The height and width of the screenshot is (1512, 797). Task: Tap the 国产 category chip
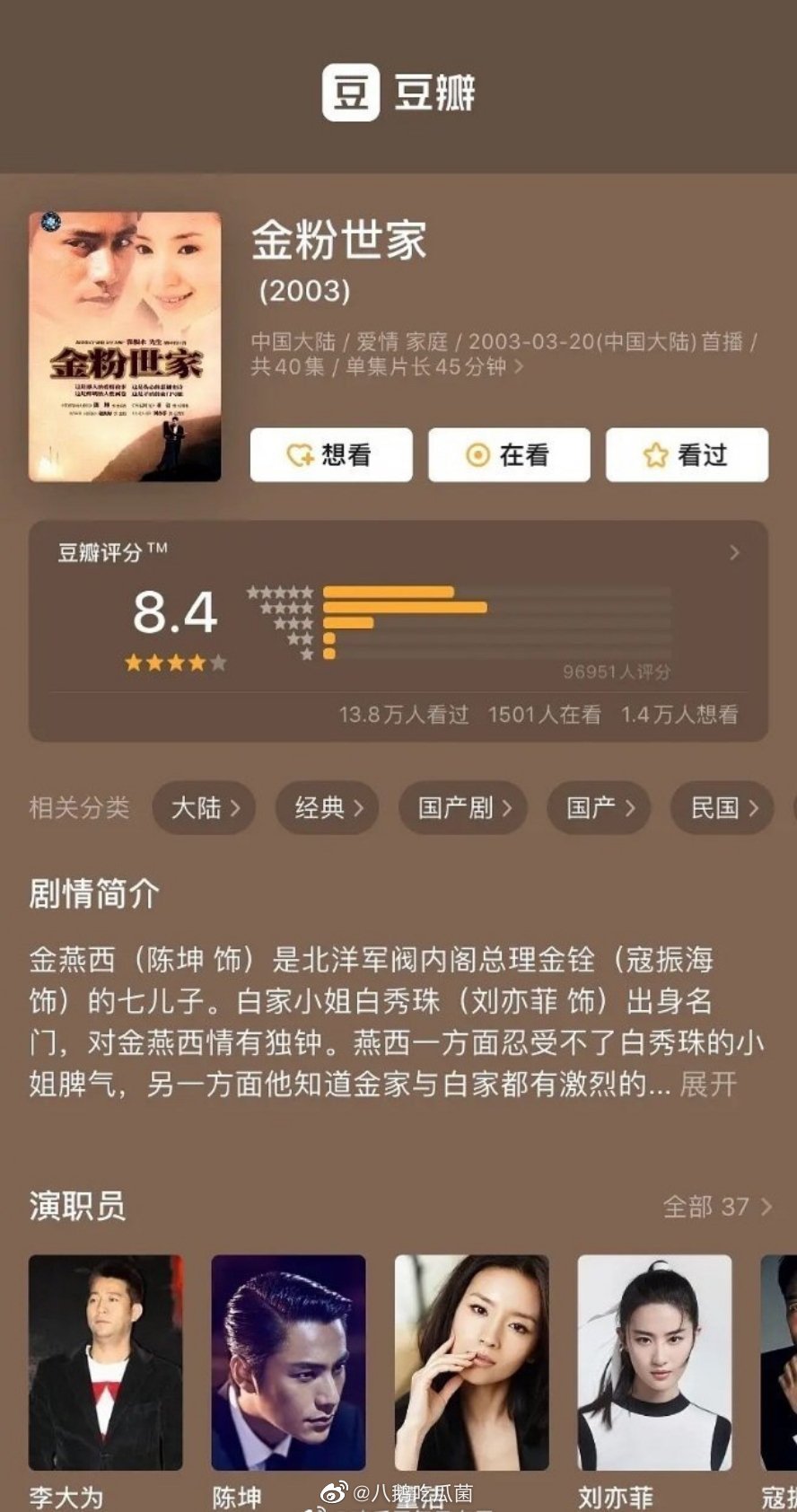pyautogui.click(x=599, y=808)
